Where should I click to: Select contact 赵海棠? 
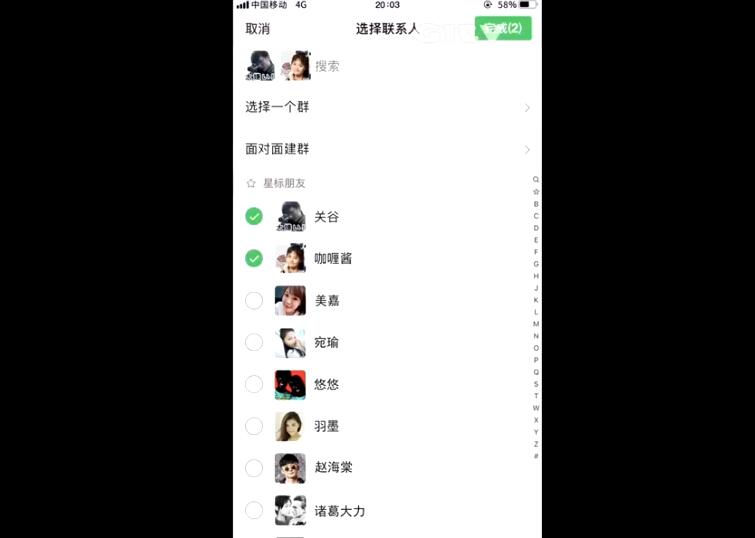[x=254, y=467]
